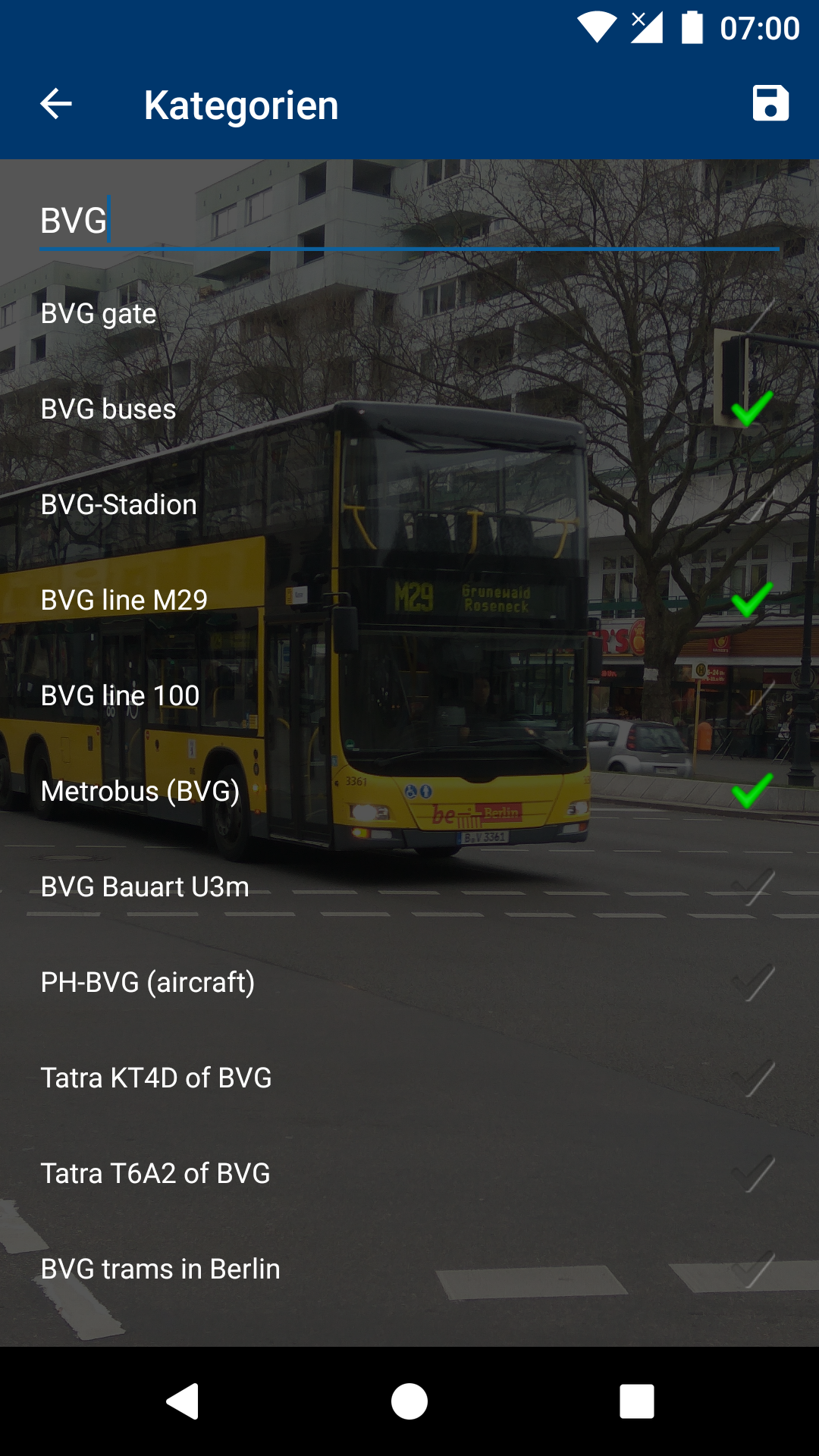Save the selected categories
819x1456 pixels.
[x=770, y=104]
